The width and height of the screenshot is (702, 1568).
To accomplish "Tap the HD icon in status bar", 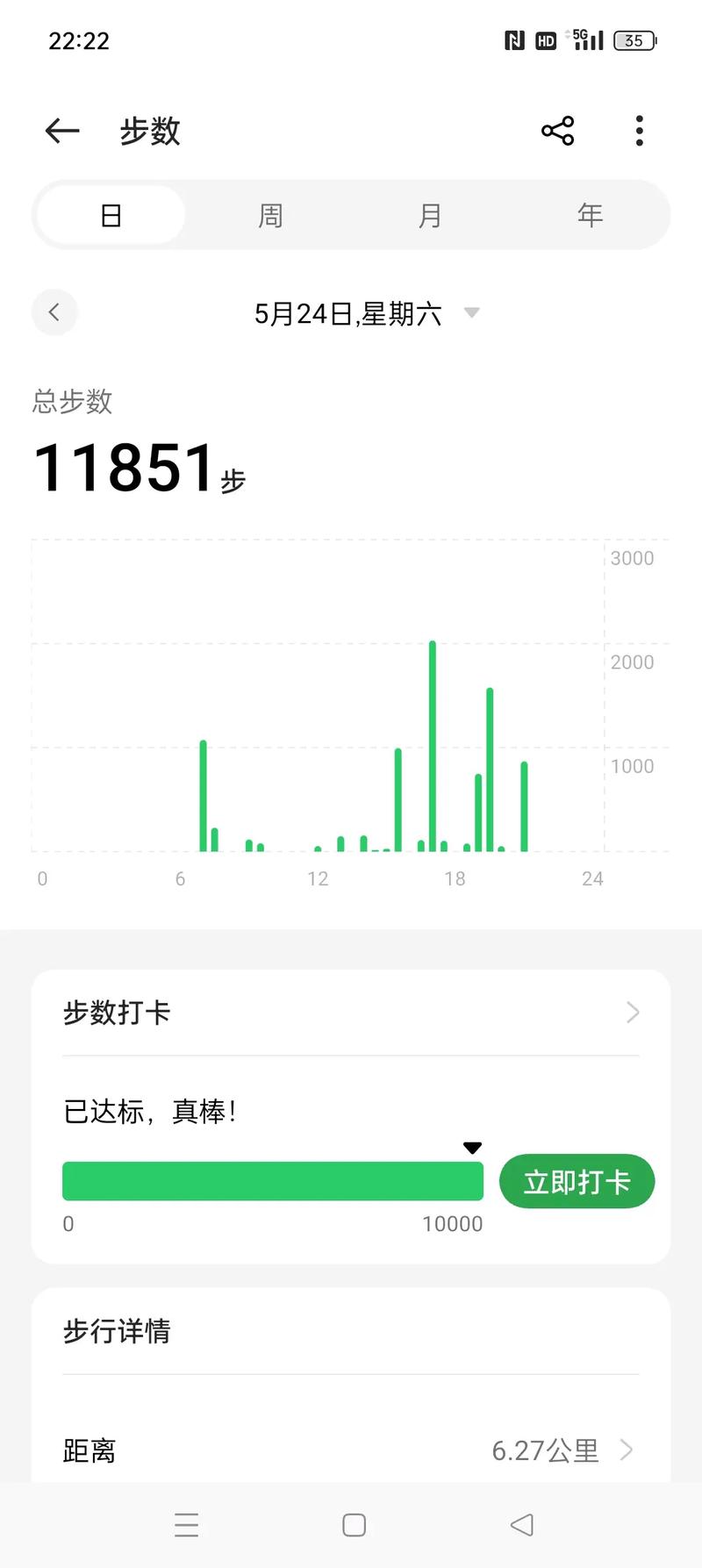I will point(545,40).
